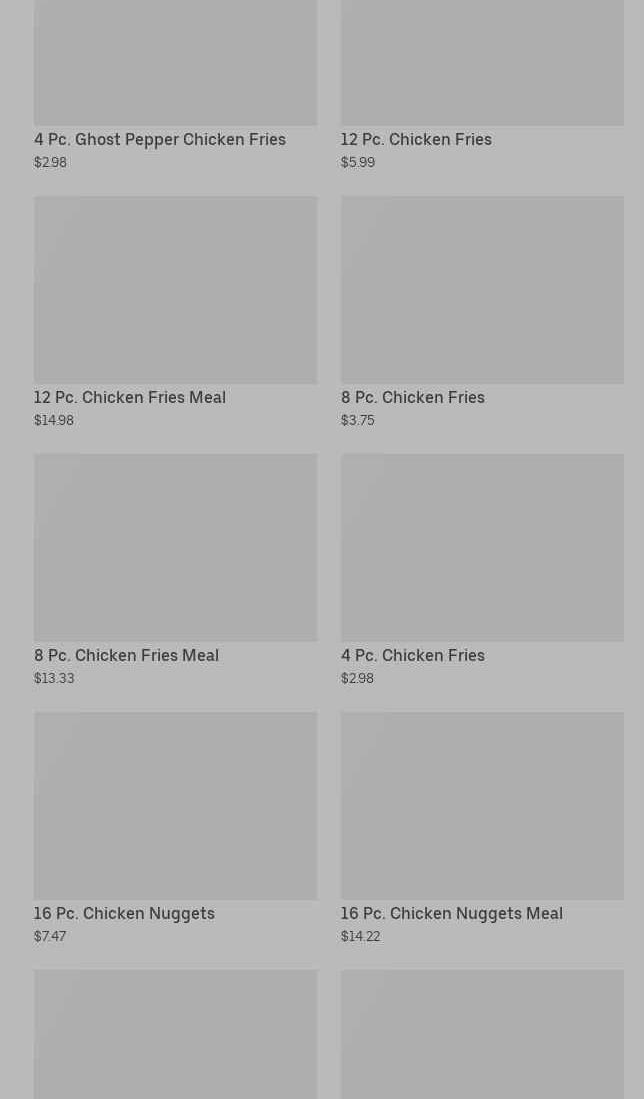Viewport: 644px width, 1099px height.
Task: Tap the 4 Pc. Chicken Fries for $2.98
Action: pos(482,571)
